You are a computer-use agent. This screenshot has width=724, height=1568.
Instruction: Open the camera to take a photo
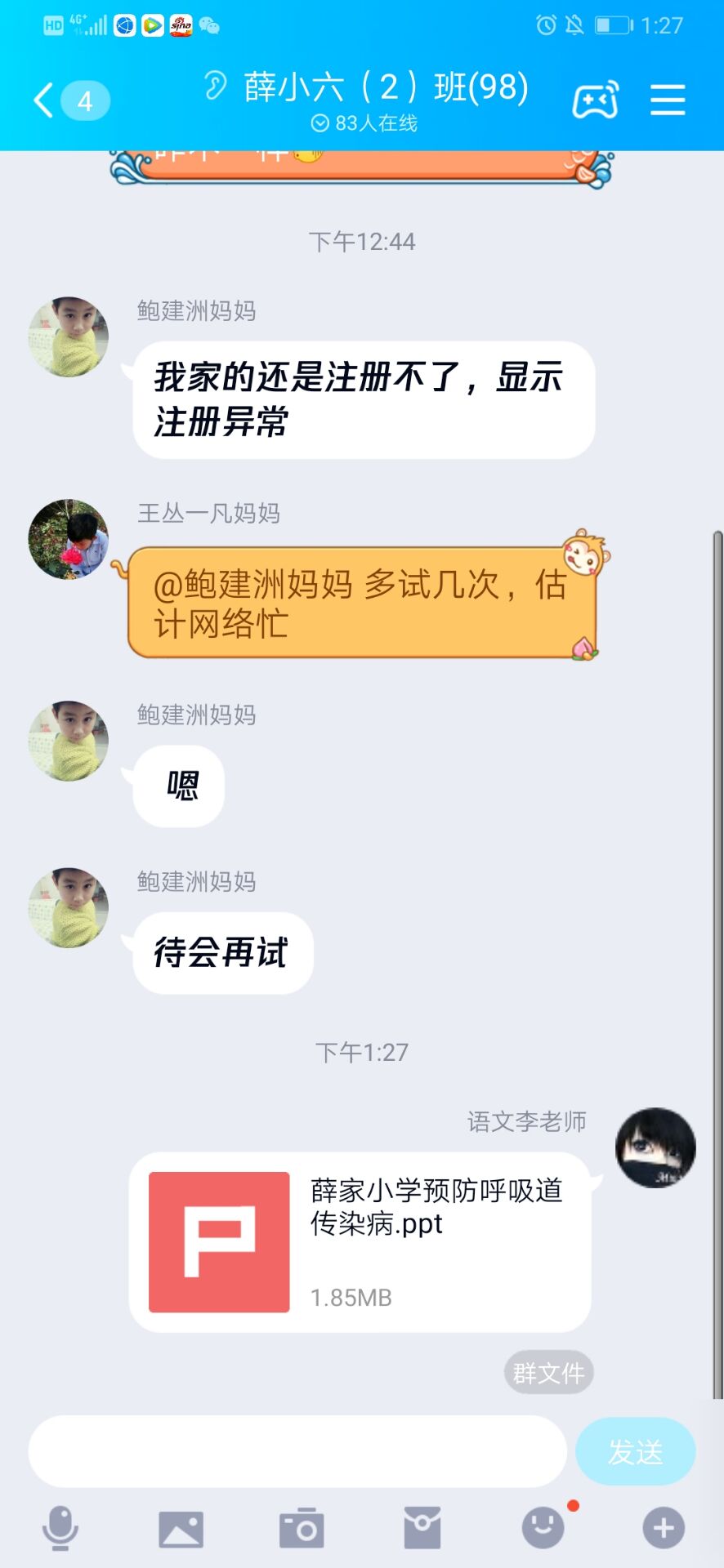click(302, 1528)
